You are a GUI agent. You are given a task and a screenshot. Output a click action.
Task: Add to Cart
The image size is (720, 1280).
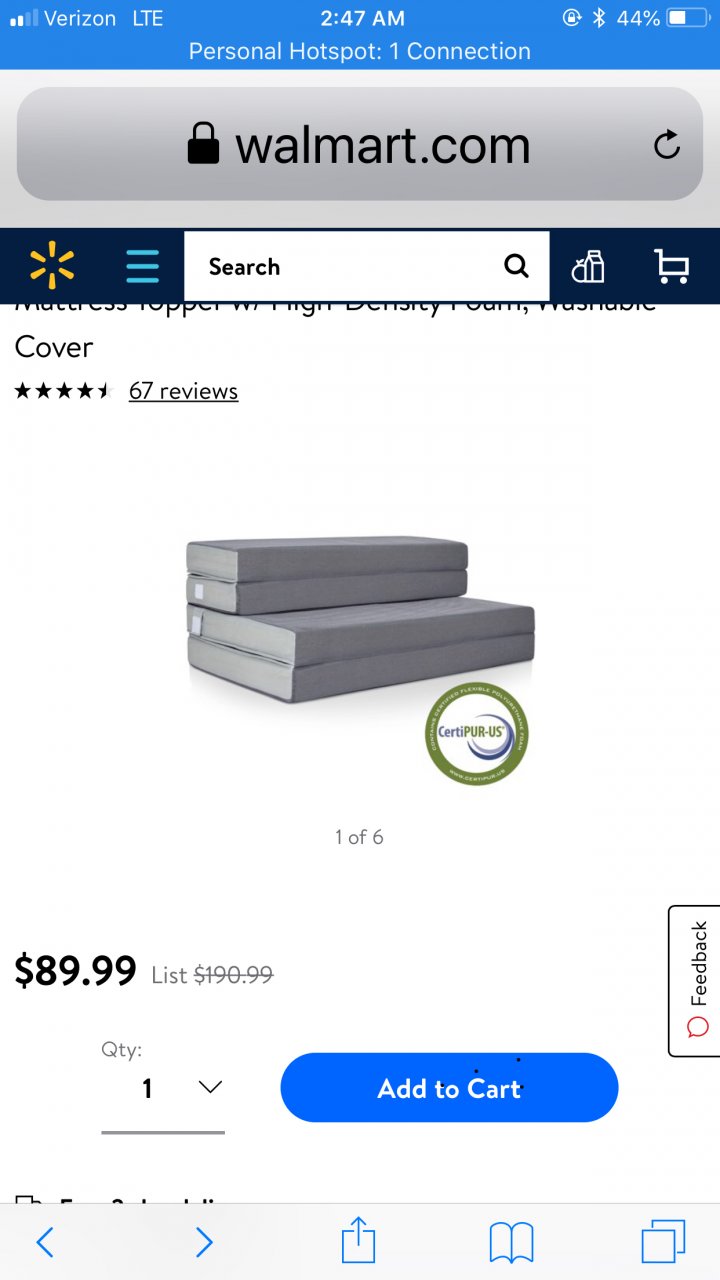point(449,1088)
